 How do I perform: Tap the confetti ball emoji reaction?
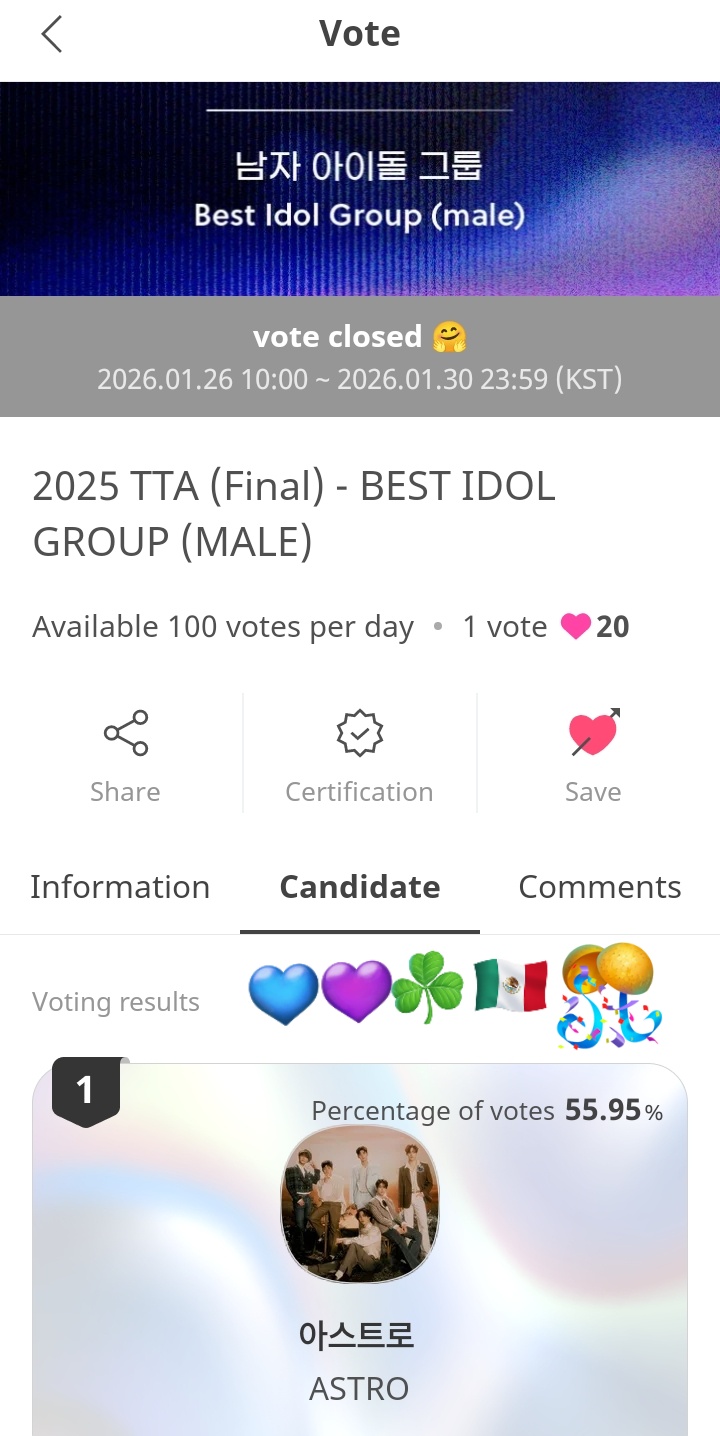click(x=605, y=997)
